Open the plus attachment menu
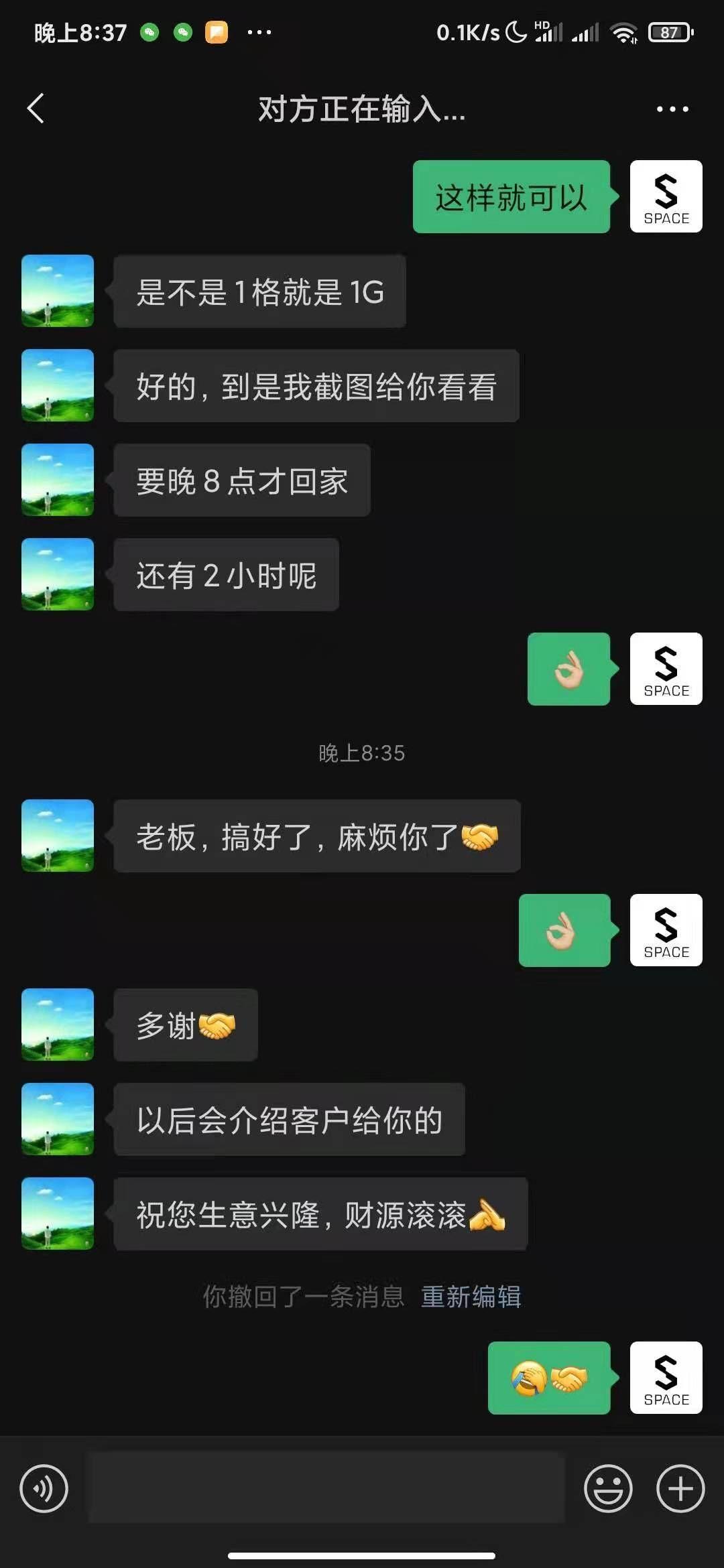Image resolution: width=724 pixels, height=1568 pixels. tap(680, 1489)
